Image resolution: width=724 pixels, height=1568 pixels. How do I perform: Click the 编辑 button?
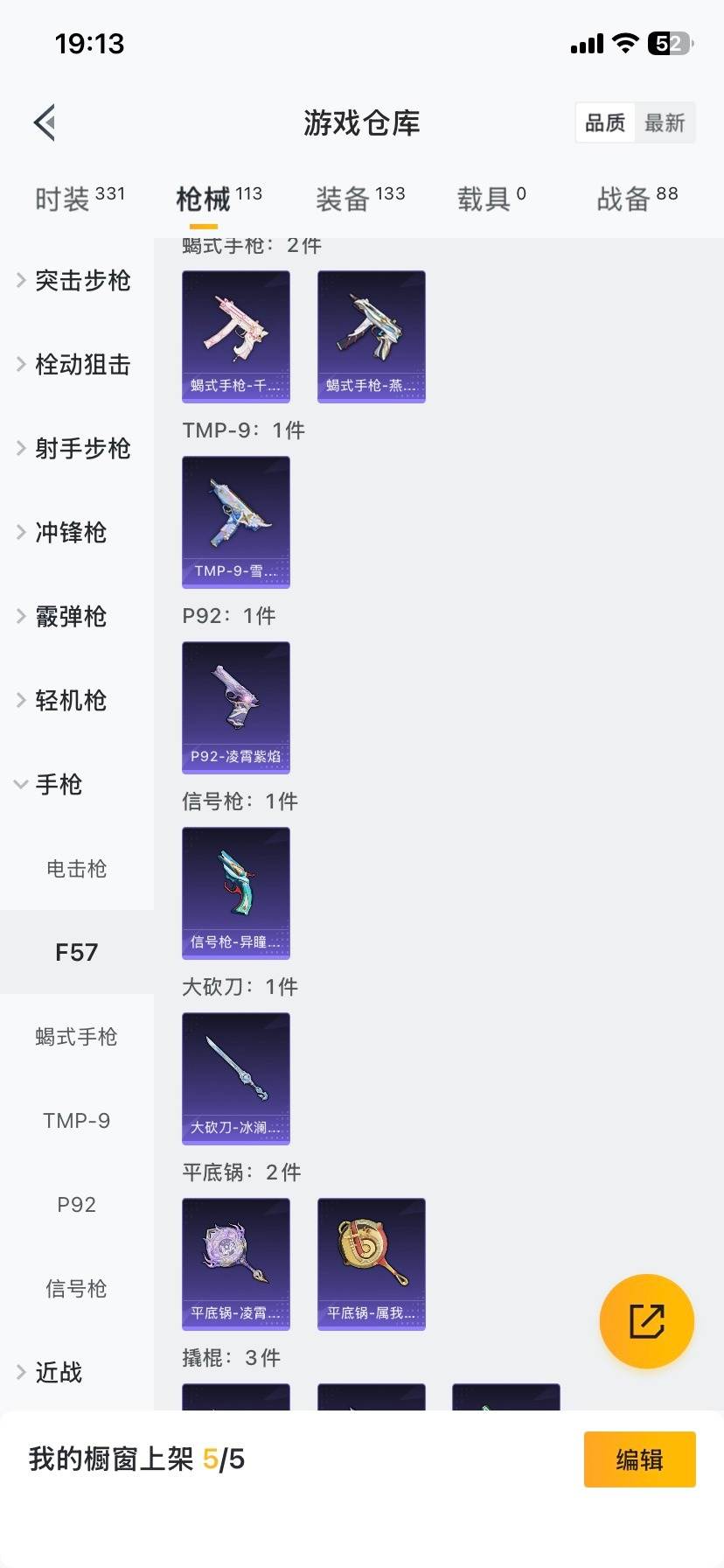click(x=639, y=1459)
